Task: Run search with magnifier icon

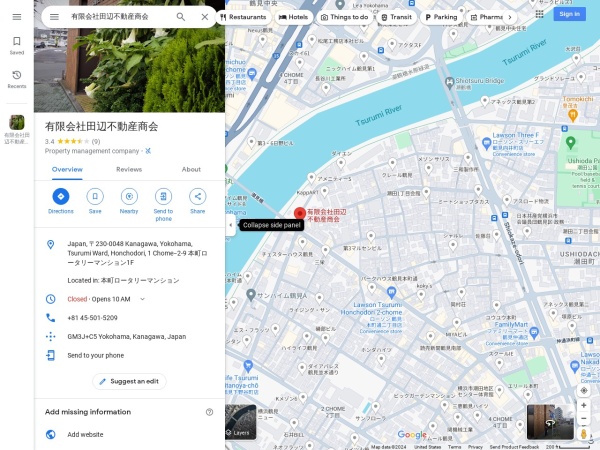Action: [181, 17]
